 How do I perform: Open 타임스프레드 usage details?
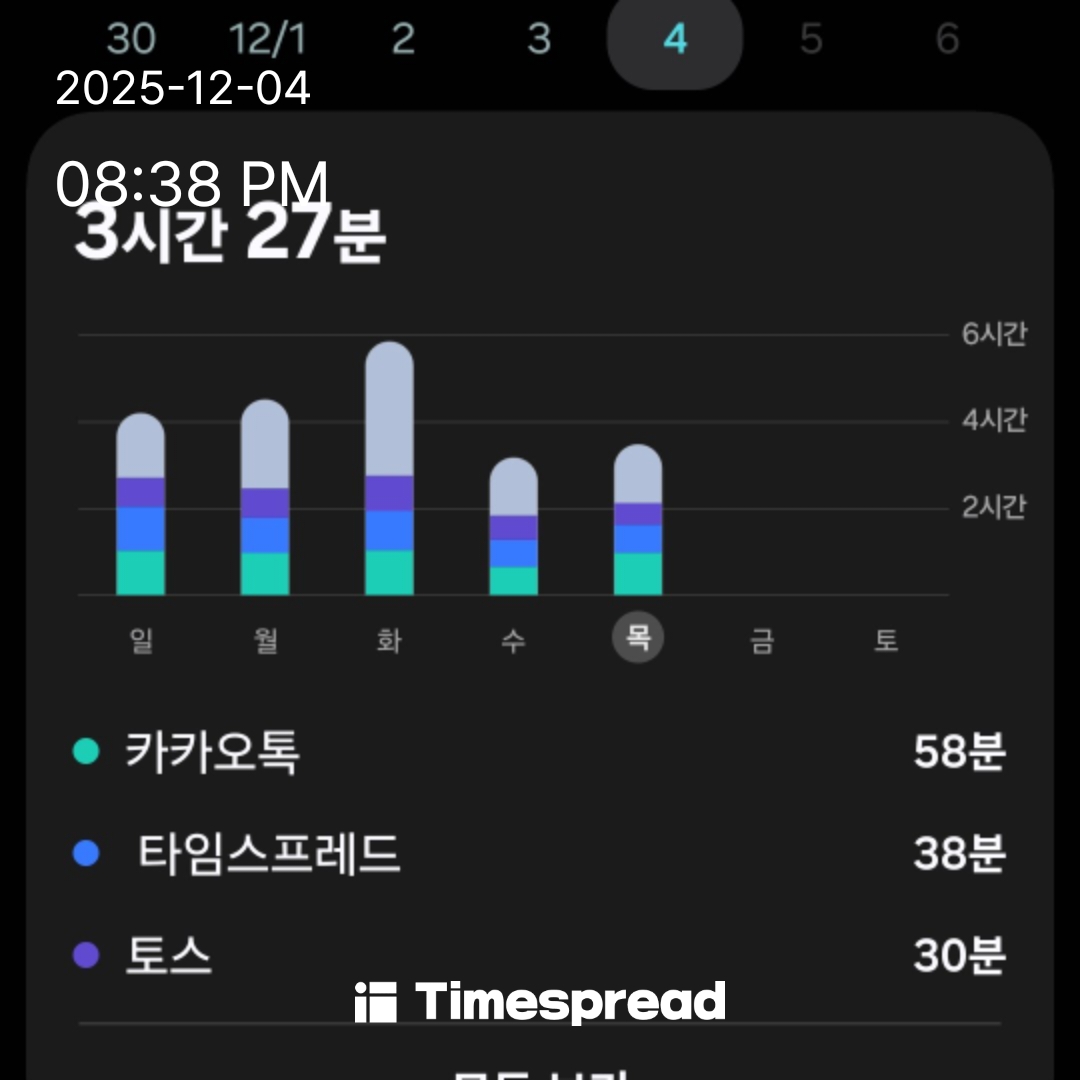[x=540, y=854]
